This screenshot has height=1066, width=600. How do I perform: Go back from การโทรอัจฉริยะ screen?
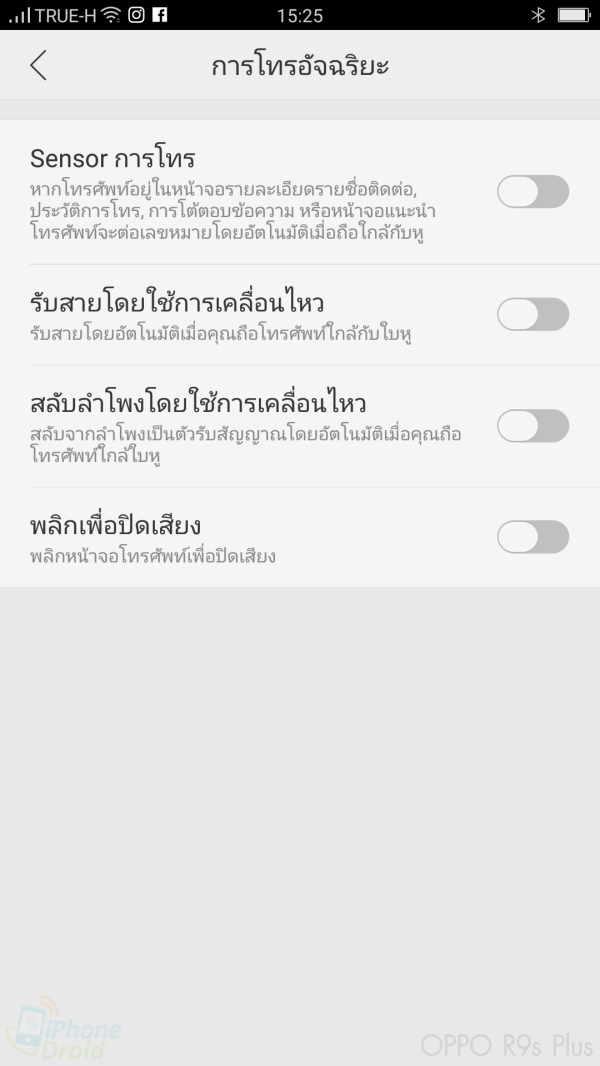click(x=39, y=65)
